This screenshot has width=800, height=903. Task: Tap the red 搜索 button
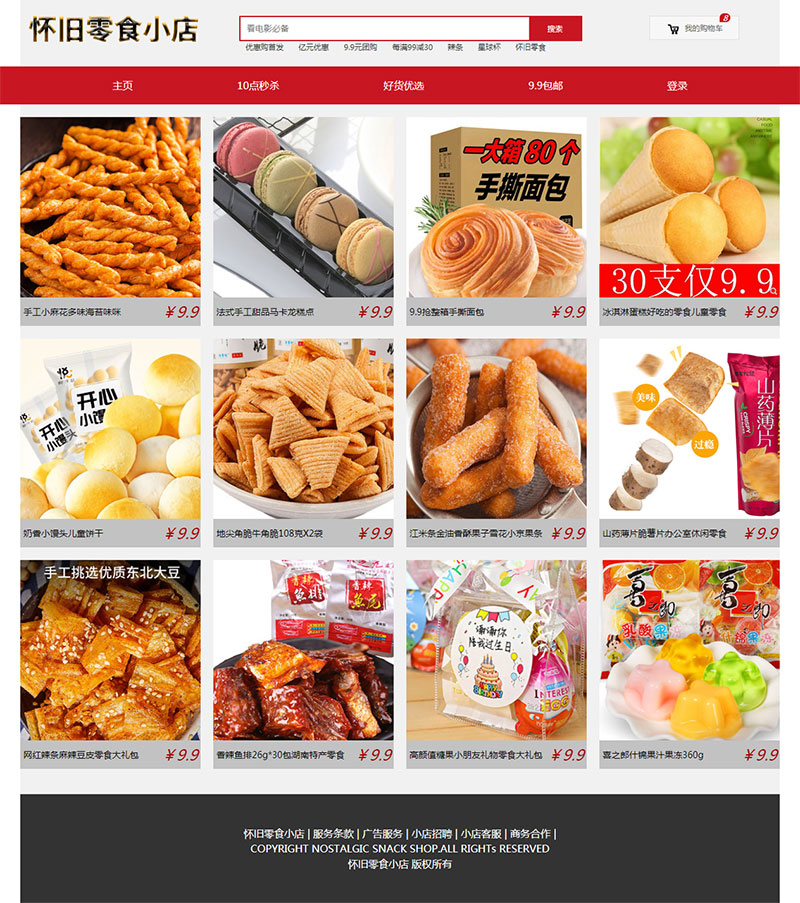point(555,28)
